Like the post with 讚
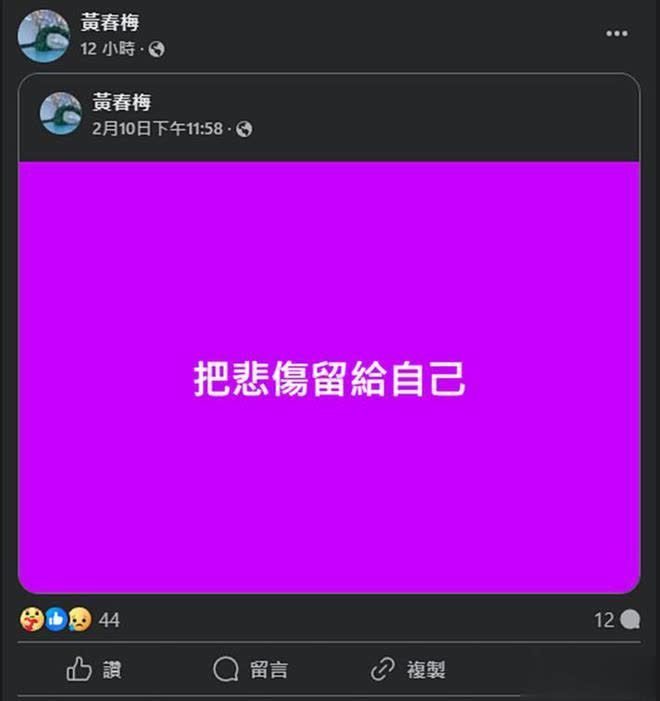660x701 pixels. pos(93,670)
